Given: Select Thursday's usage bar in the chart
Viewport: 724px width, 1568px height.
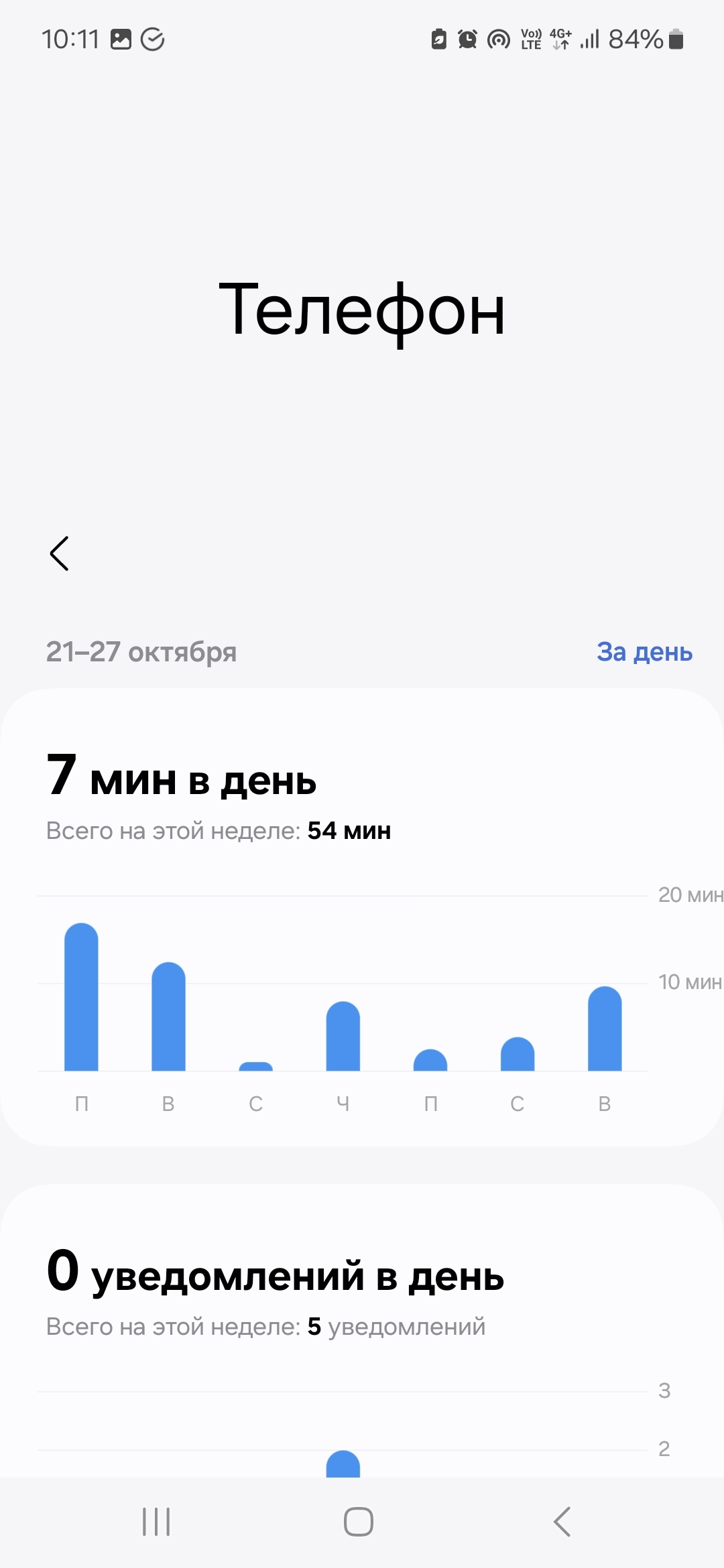Looking at the screenshot, I should [x=343, y=1037].
